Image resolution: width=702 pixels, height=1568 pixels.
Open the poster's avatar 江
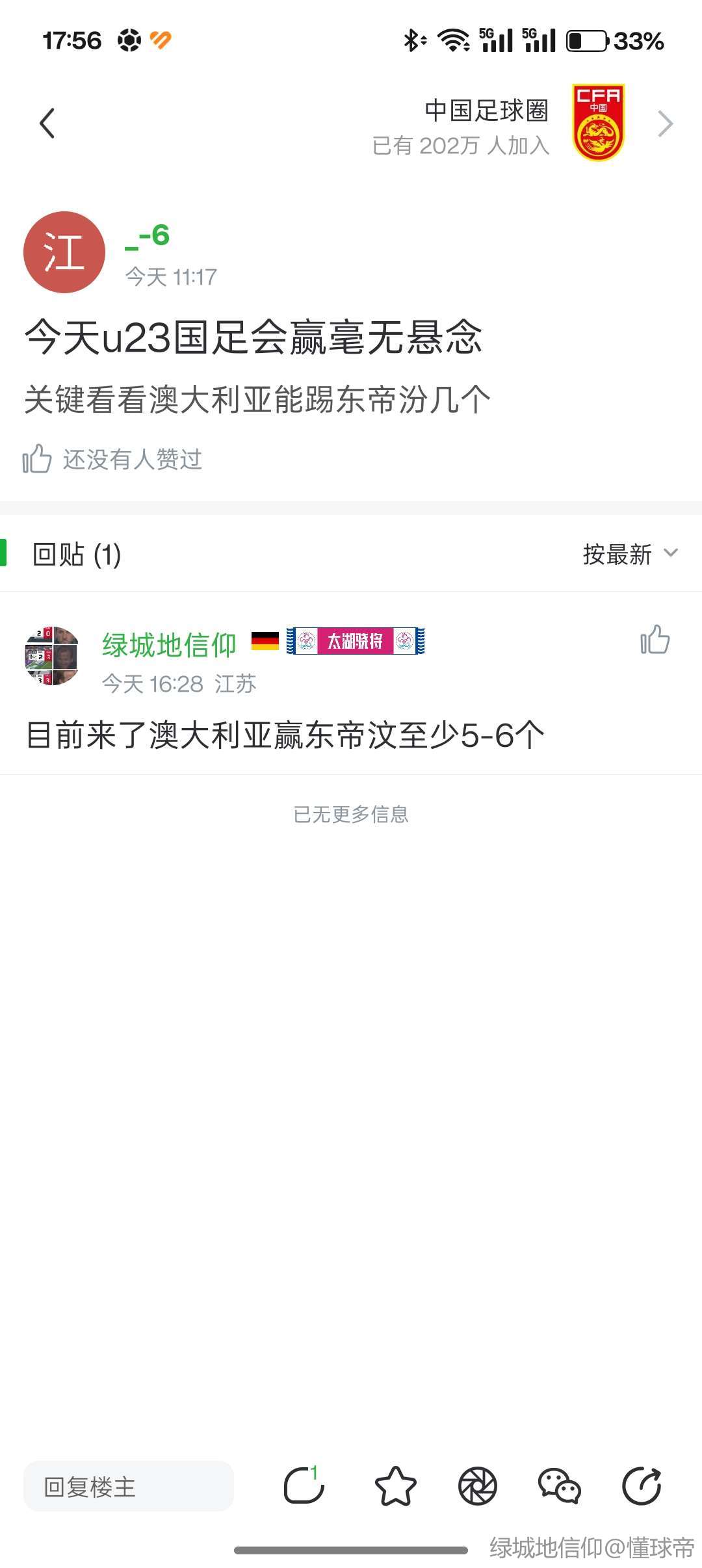(x=64, y=252)
